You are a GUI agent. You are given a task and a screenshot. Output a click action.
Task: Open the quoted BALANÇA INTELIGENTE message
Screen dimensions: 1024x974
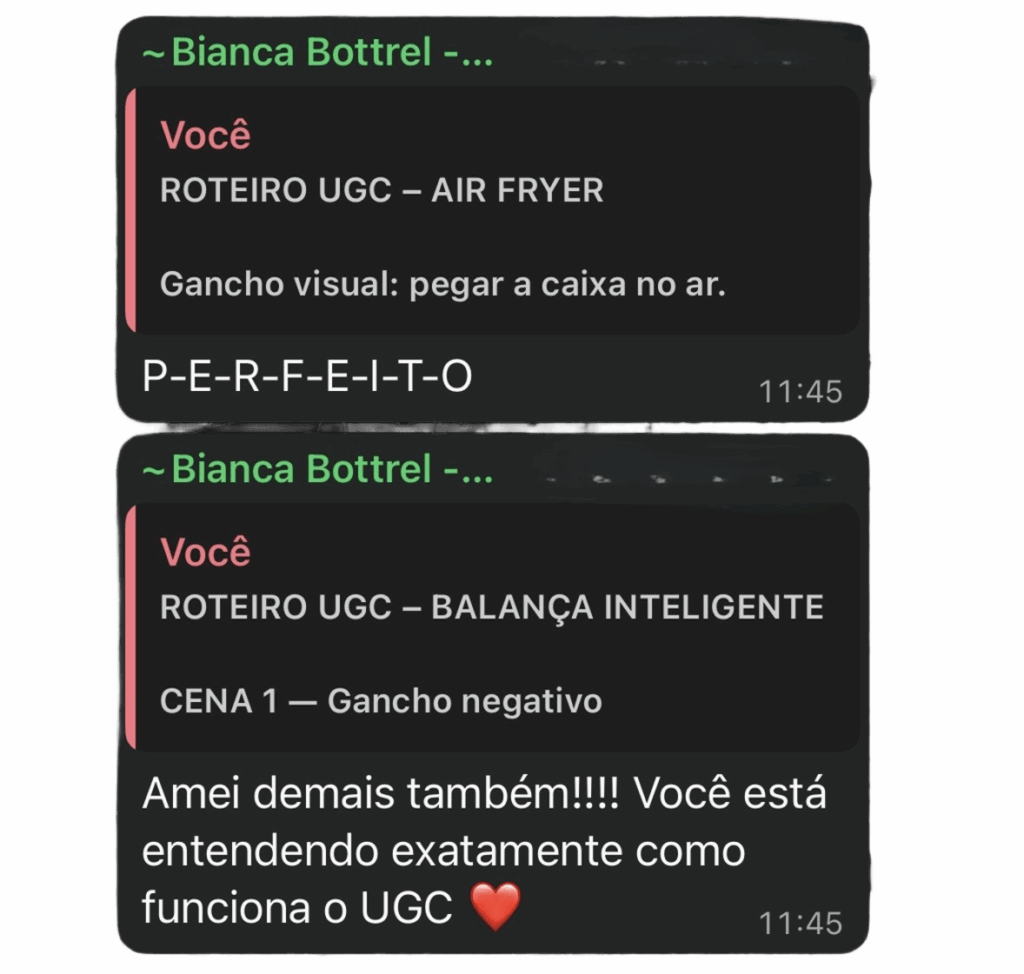click(x=492, y=627)
